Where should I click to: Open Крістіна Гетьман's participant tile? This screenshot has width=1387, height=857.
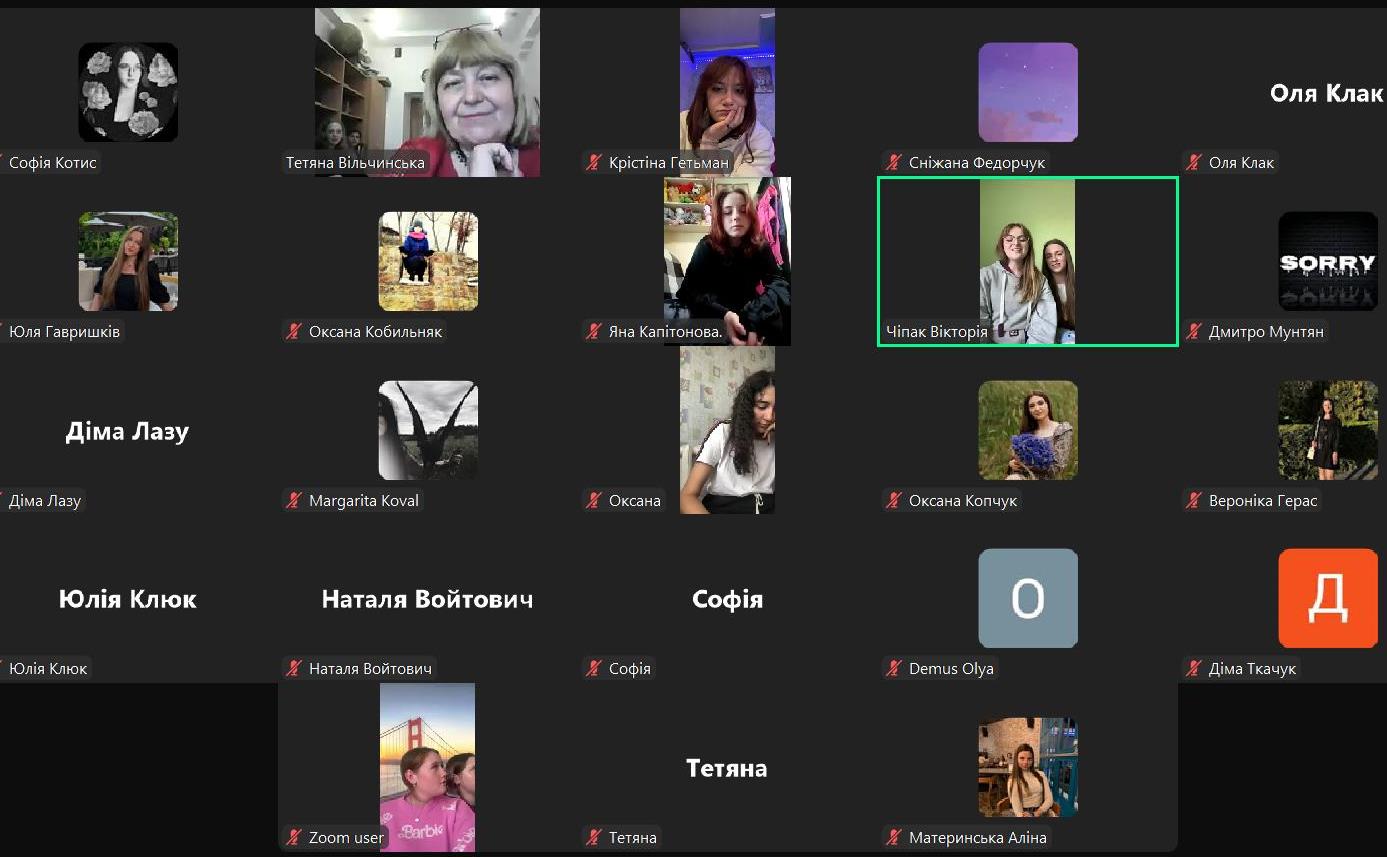727,92
